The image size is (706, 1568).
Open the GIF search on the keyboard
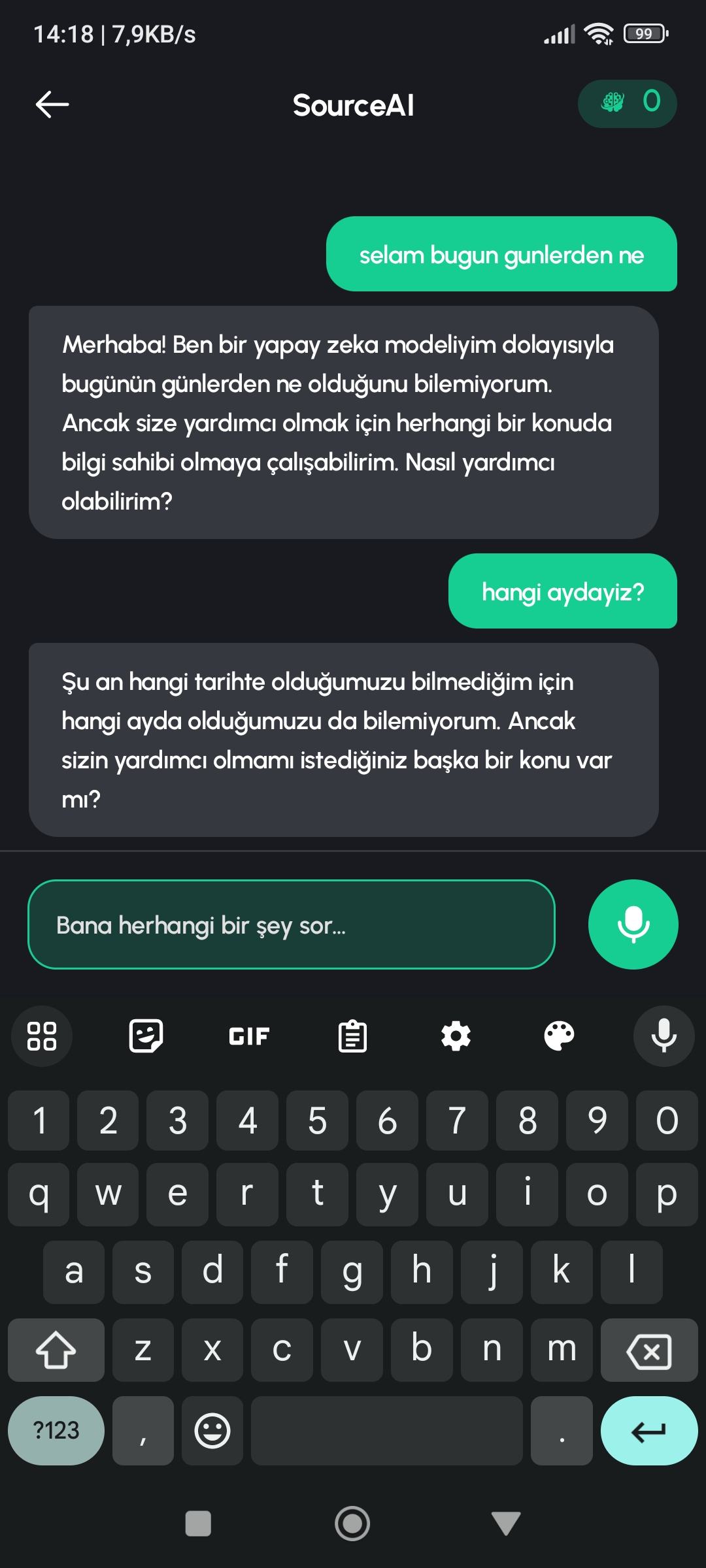click(x=248, y=1036)
